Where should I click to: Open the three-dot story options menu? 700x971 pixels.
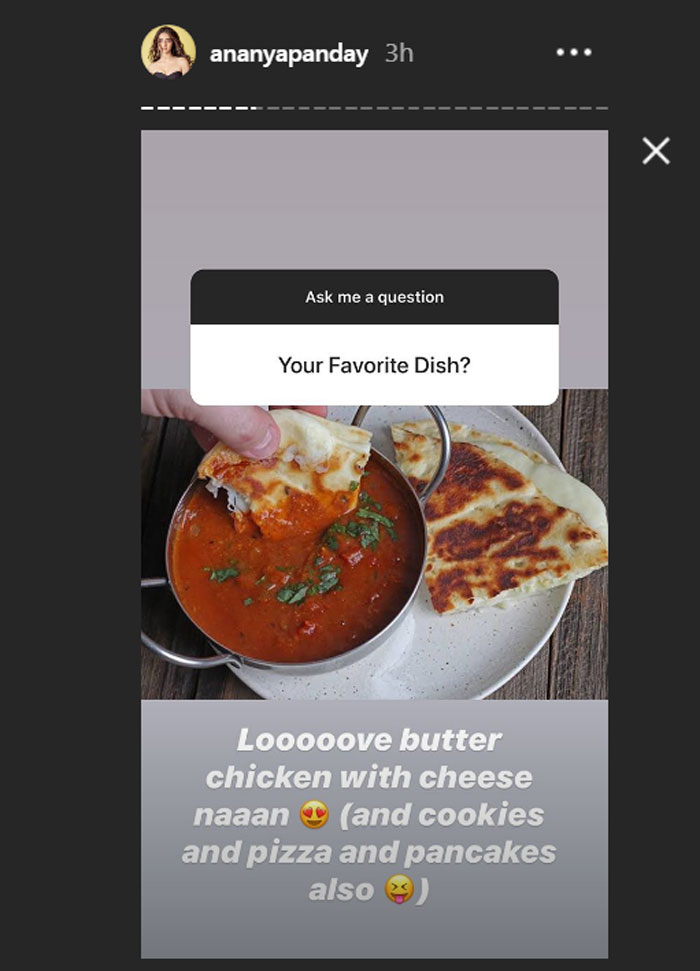pos(574,53)
